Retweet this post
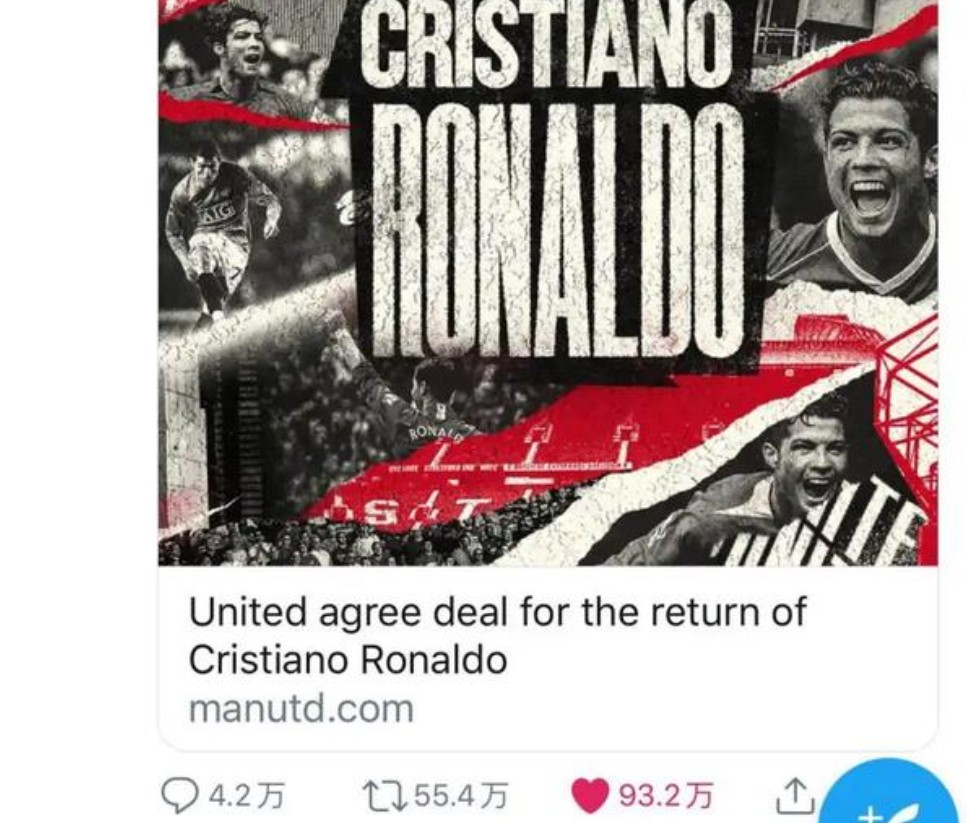 [383, 796]
